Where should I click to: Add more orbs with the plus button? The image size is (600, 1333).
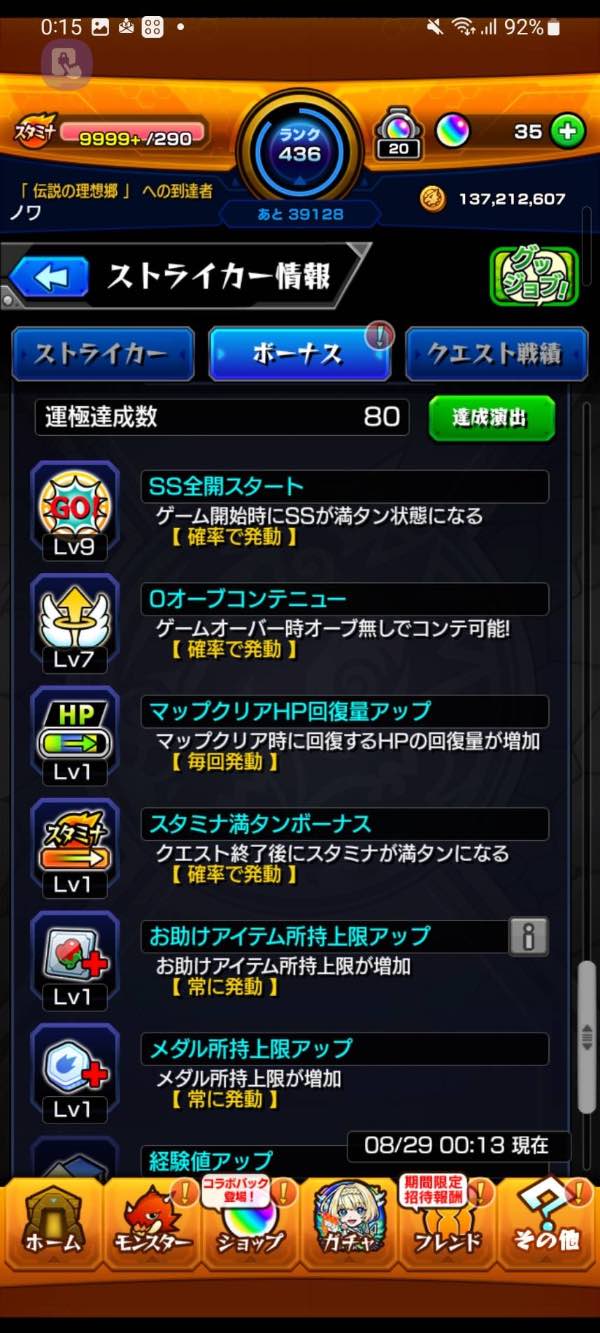[568, 131]
